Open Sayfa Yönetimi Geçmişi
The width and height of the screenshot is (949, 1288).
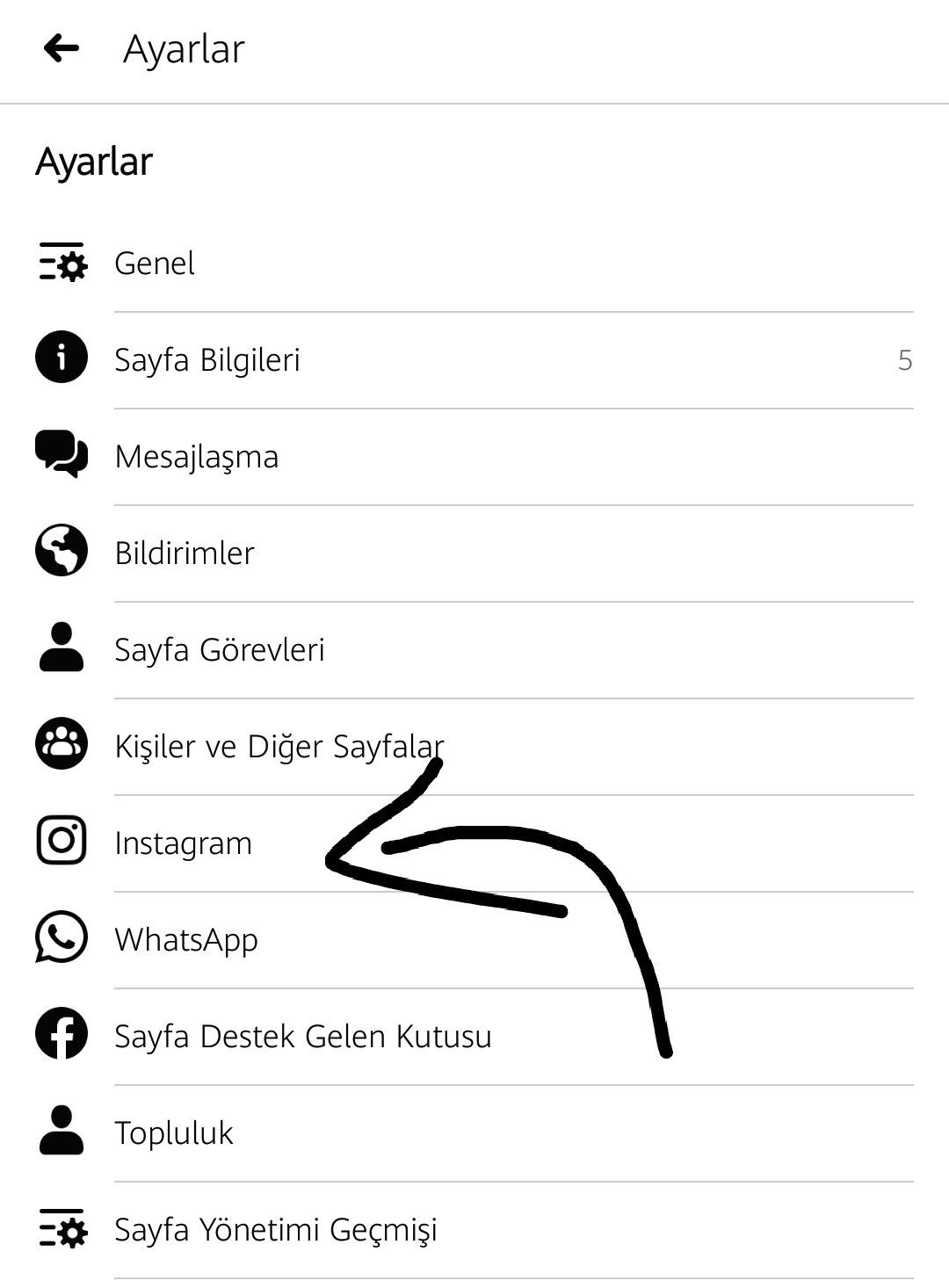pos(276,1230)
